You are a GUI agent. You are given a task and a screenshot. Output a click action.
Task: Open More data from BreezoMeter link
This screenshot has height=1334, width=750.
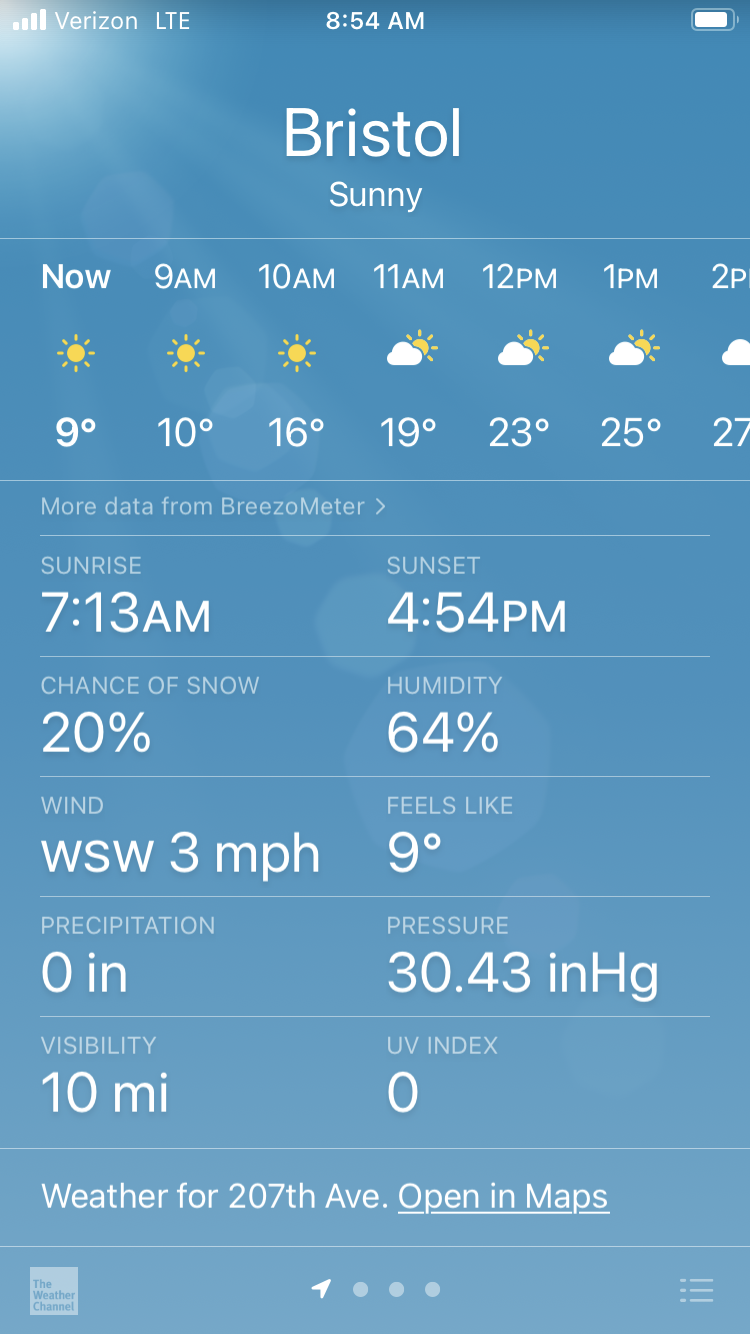point(213,506)
